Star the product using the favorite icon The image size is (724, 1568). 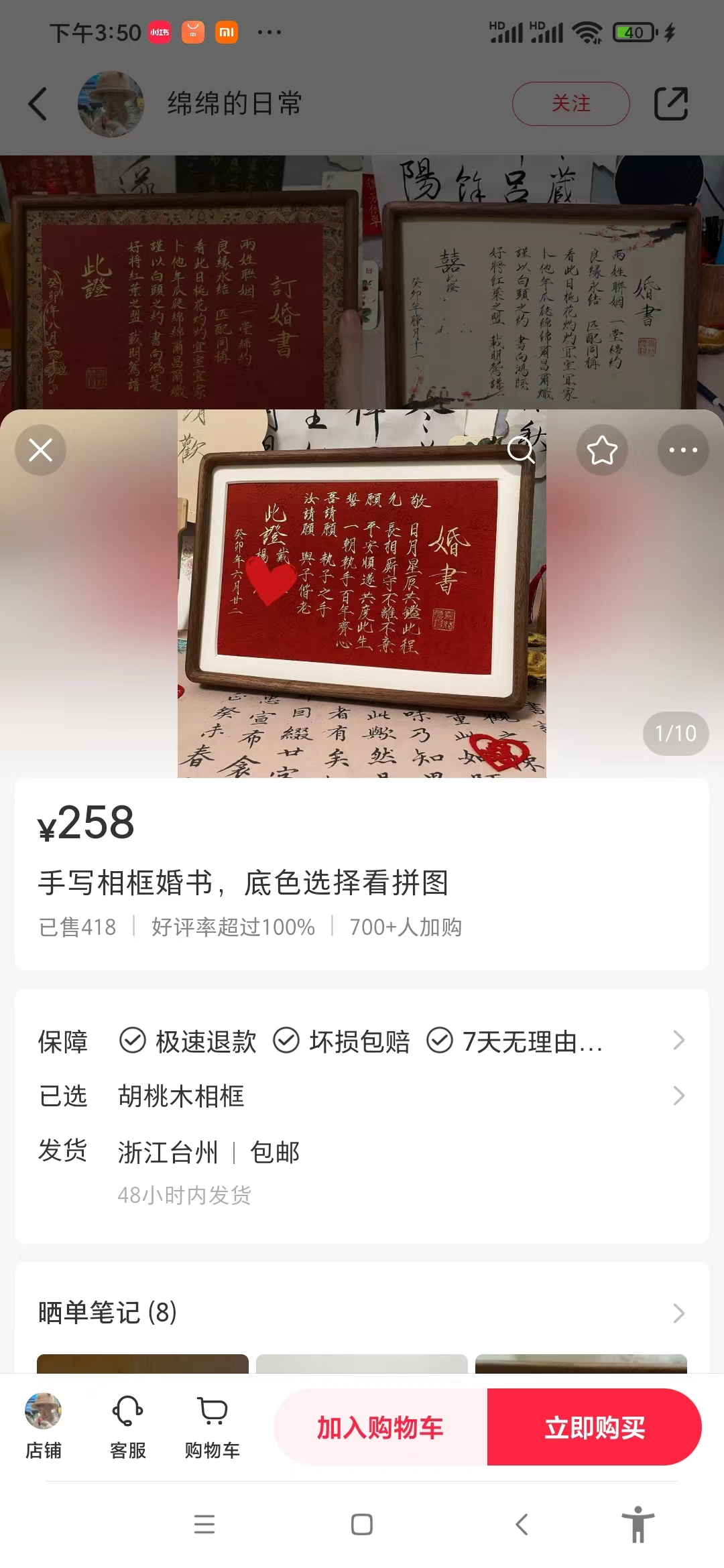(601, 450)
